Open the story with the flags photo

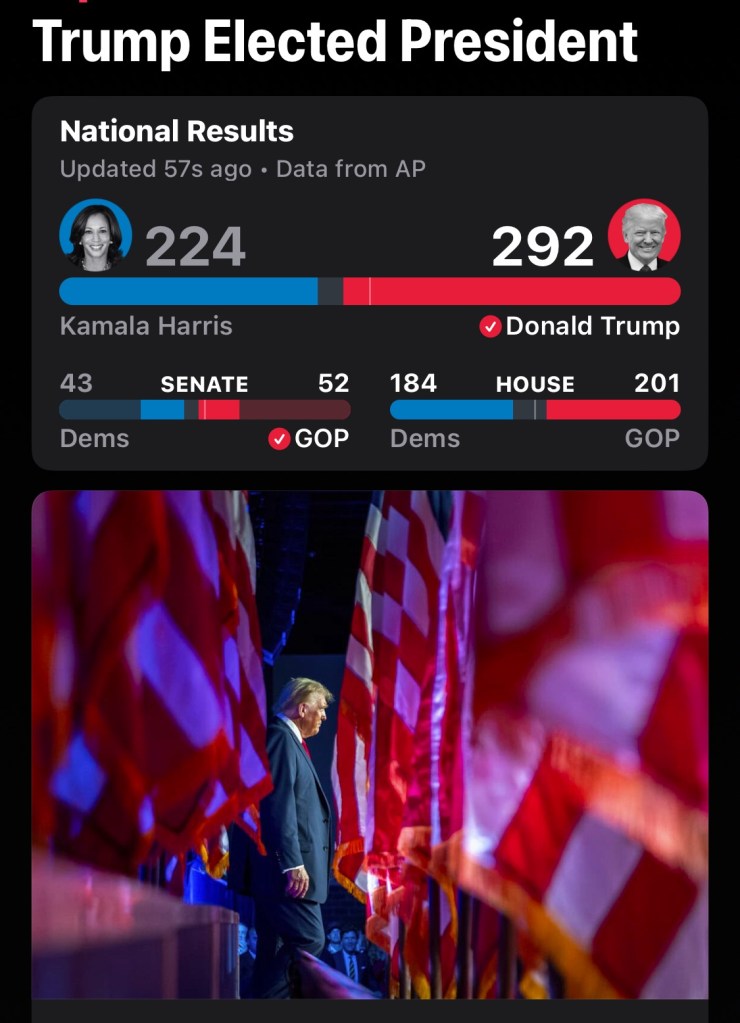369,745
